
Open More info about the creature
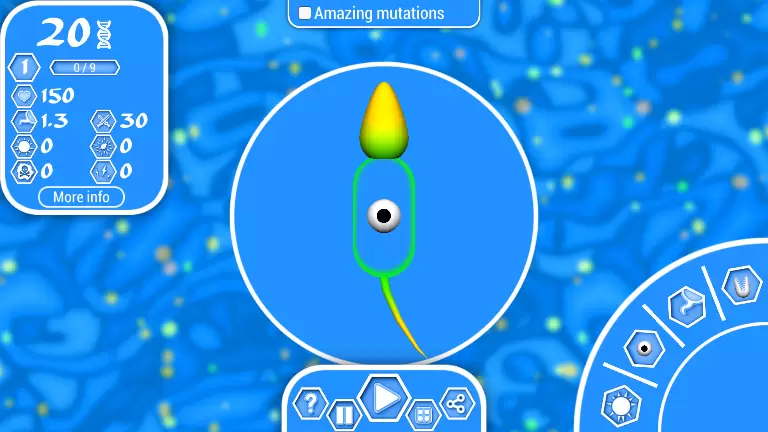pyautogui.click(x=81, y=197)
